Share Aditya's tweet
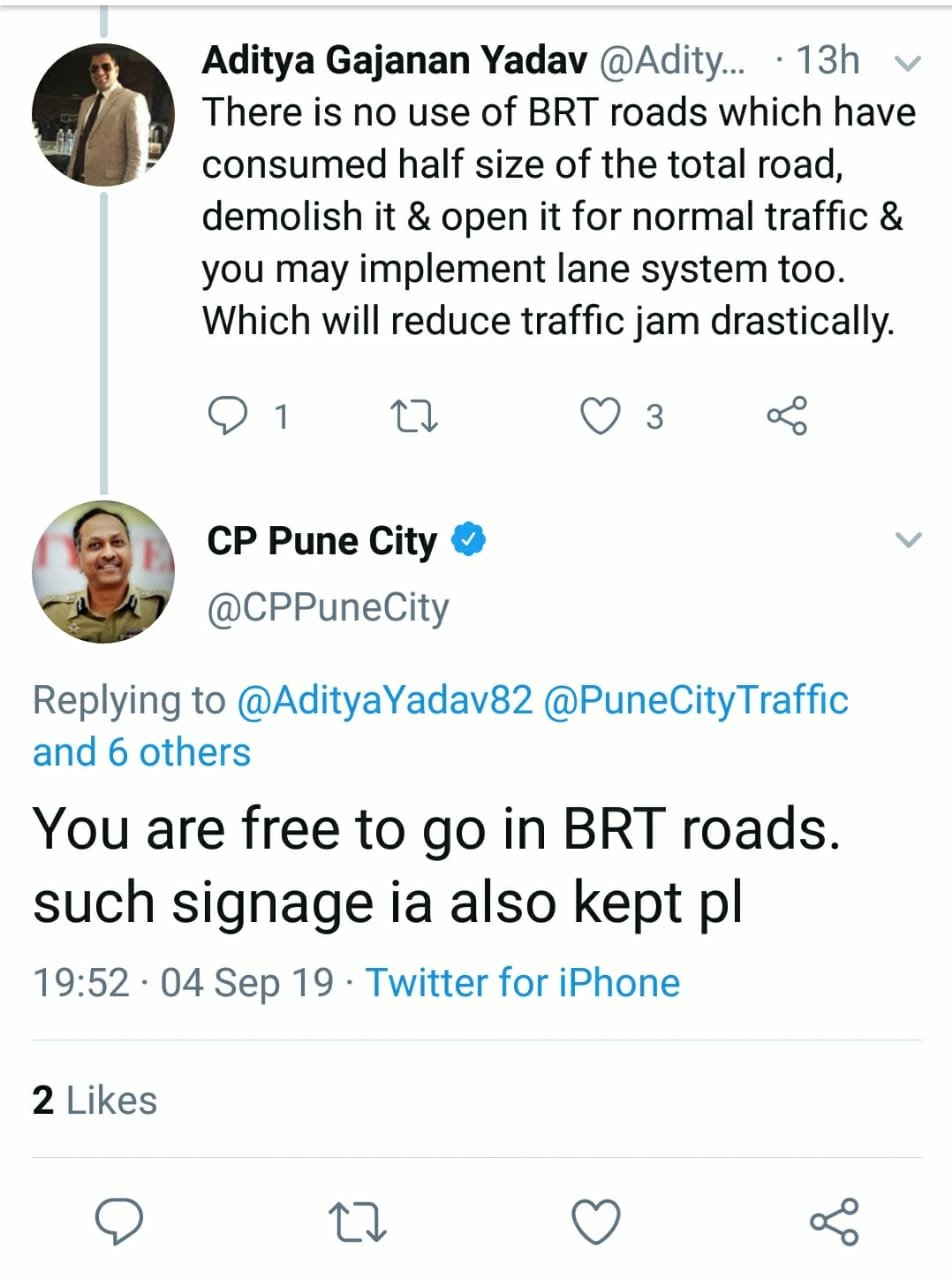Screen dimensions: 952x1280 click(x=789, y=417)
